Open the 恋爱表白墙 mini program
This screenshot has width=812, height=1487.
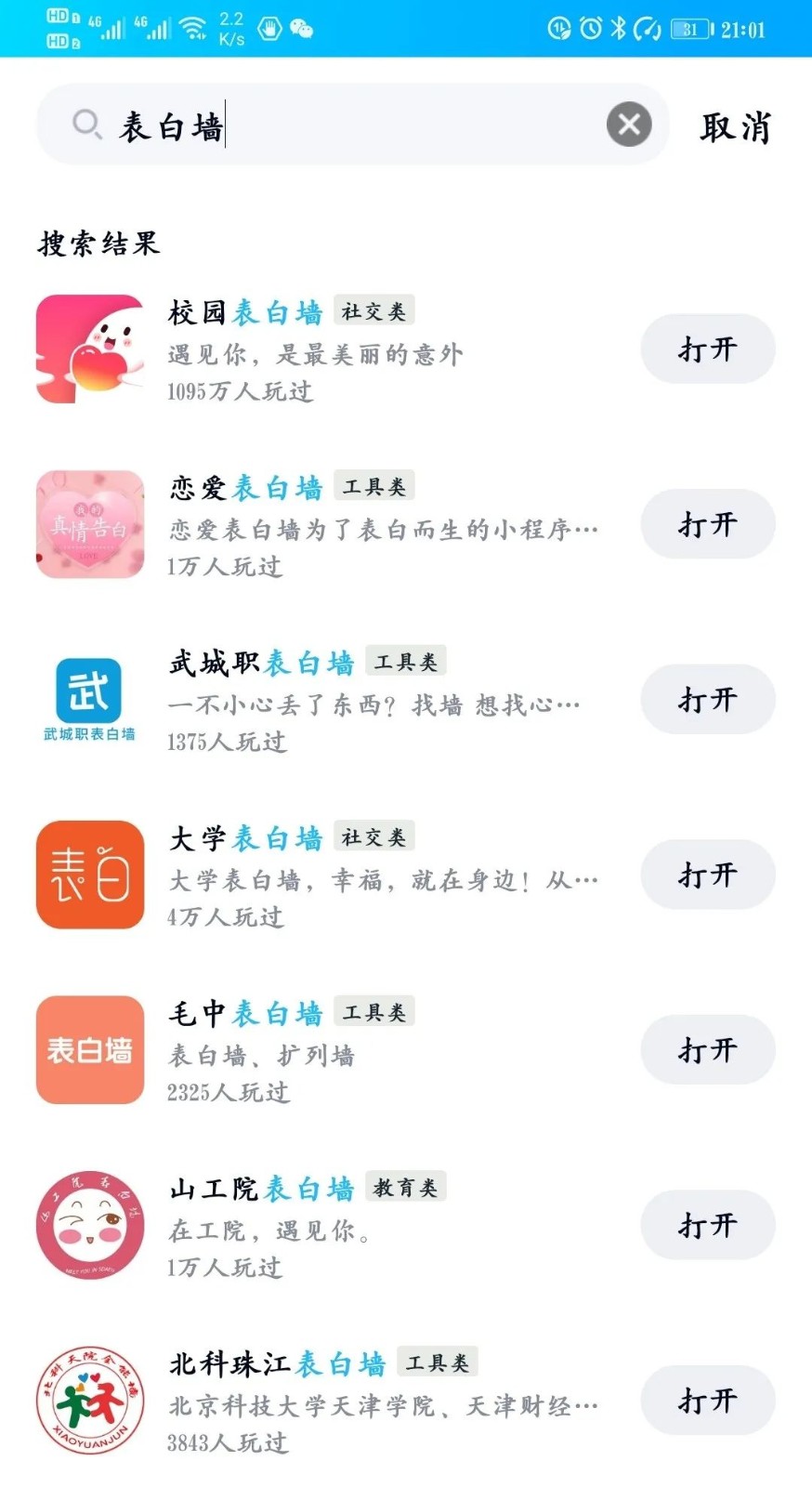707,525
